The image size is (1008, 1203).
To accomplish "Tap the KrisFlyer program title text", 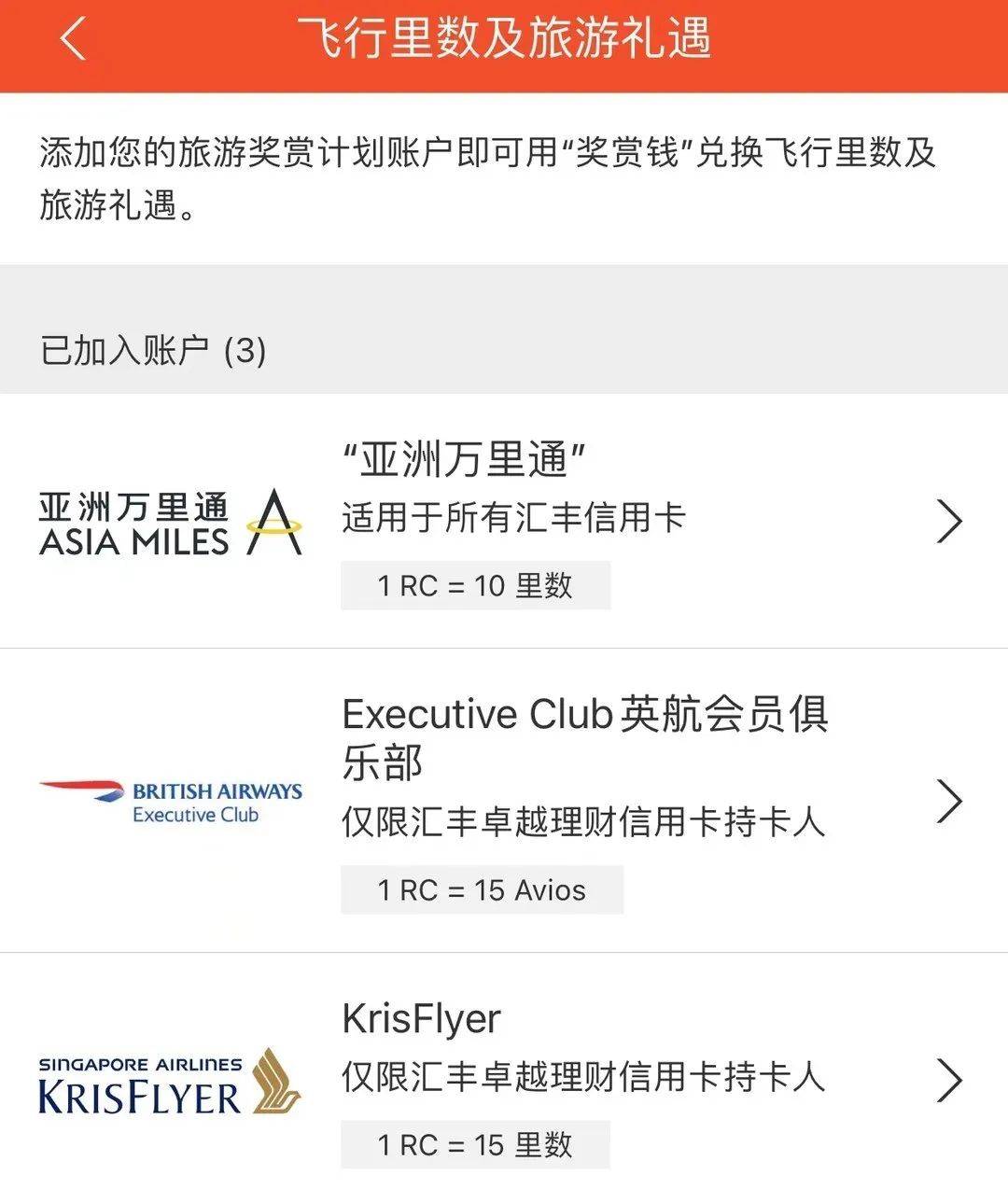I will pyautogui.click(x=421, y=1018).
